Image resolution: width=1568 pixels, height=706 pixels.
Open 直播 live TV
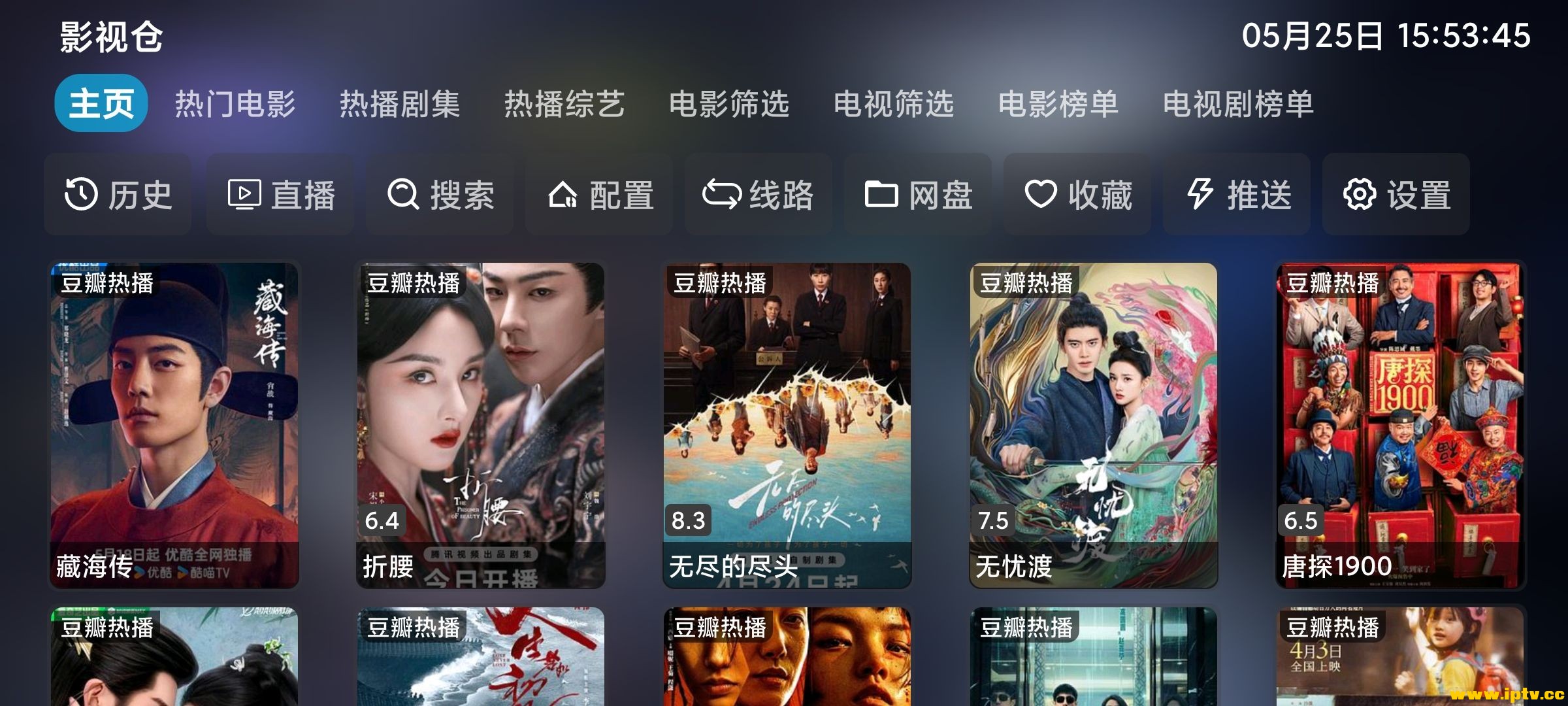click(280, 195)
